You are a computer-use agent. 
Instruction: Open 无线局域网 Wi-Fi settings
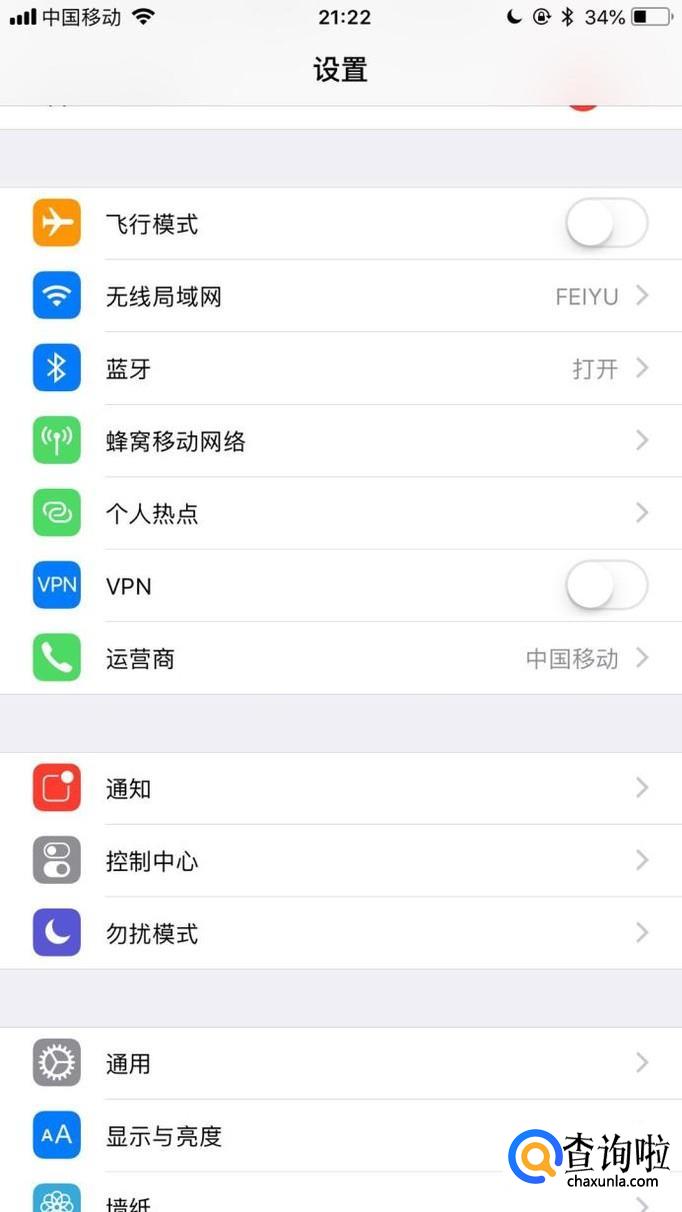click(x=340, y=297)
